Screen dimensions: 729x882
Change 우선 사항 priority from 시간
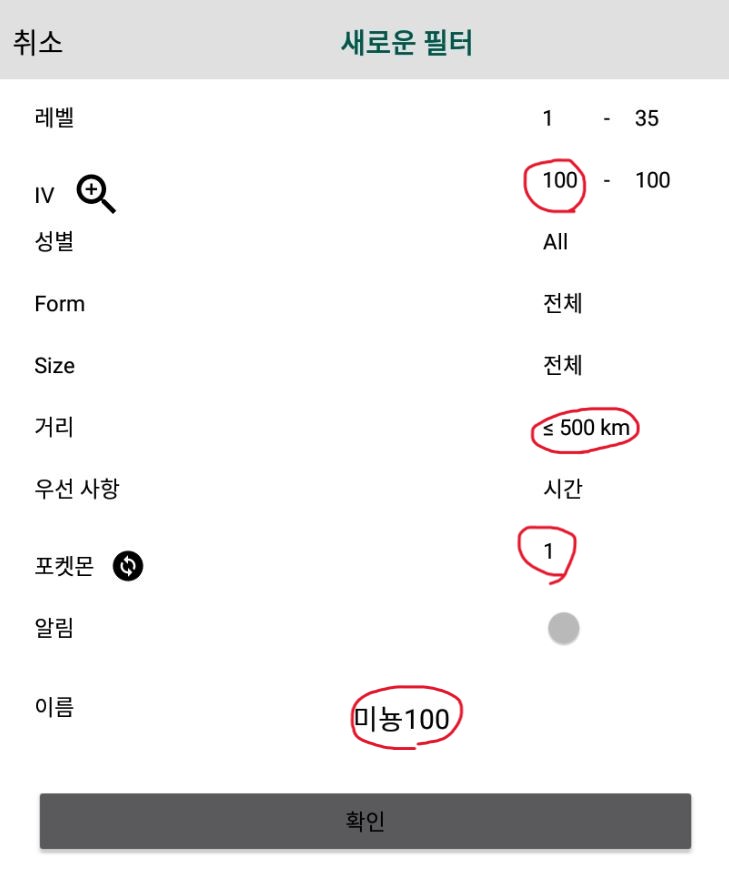point(563,489)
